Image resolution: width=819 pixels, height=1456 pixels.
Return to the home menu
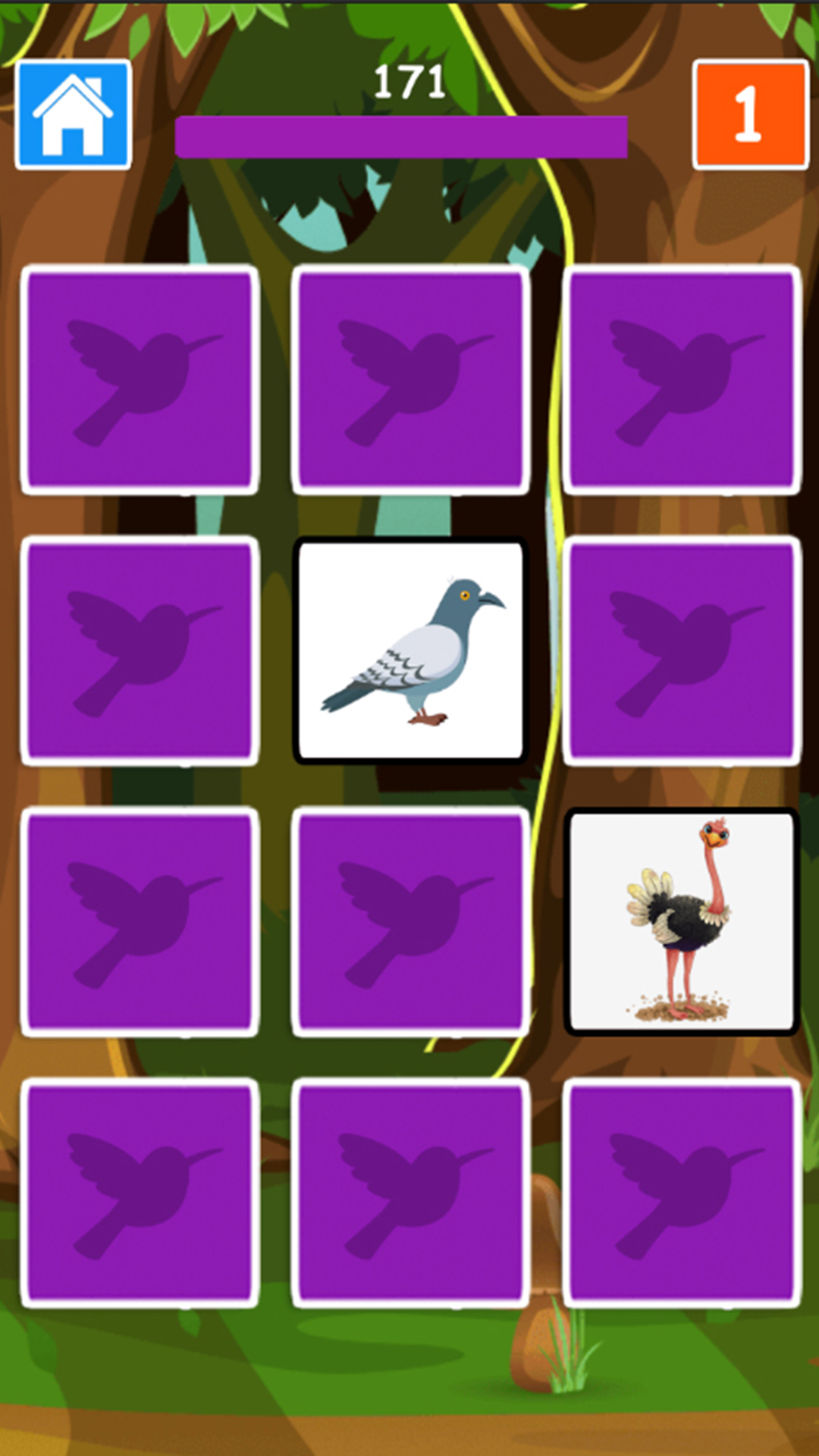point(73,114)
